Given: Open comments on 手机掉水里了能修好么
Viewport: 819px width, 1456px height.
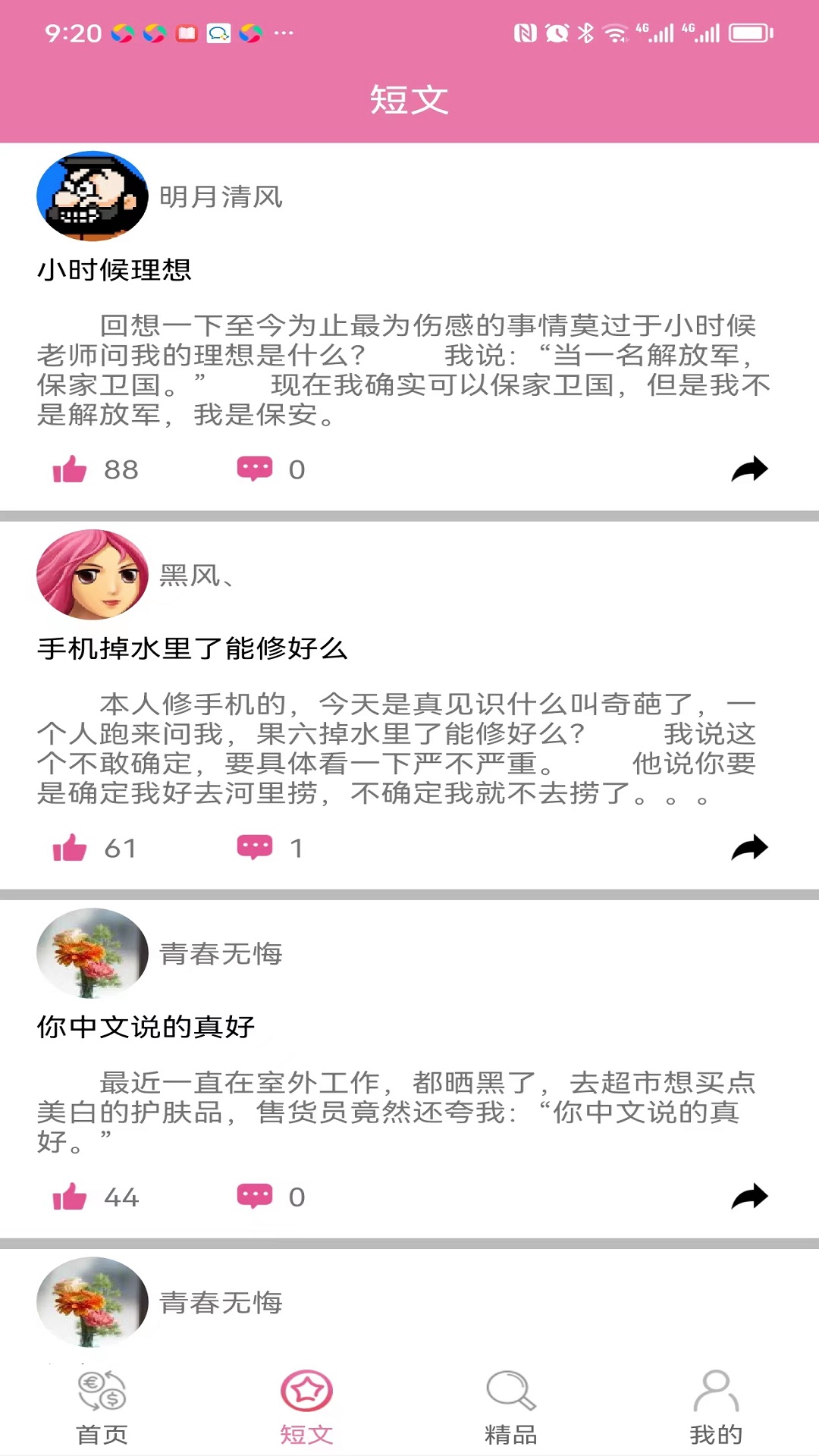Looking at the screenshot, I should click(x=255, y=848).
